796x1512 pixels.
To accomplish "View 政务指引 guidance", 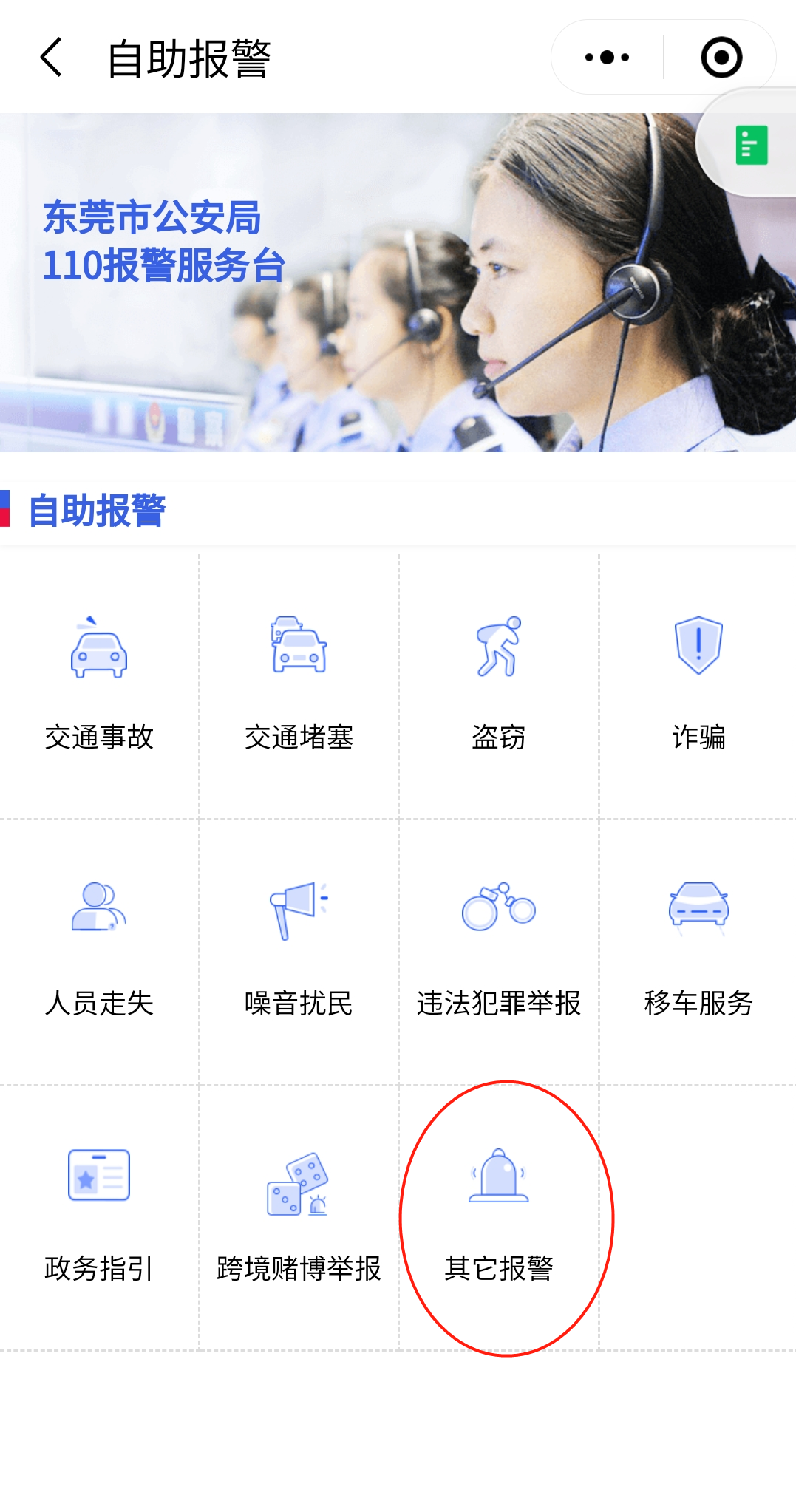I will [99, 1216].
